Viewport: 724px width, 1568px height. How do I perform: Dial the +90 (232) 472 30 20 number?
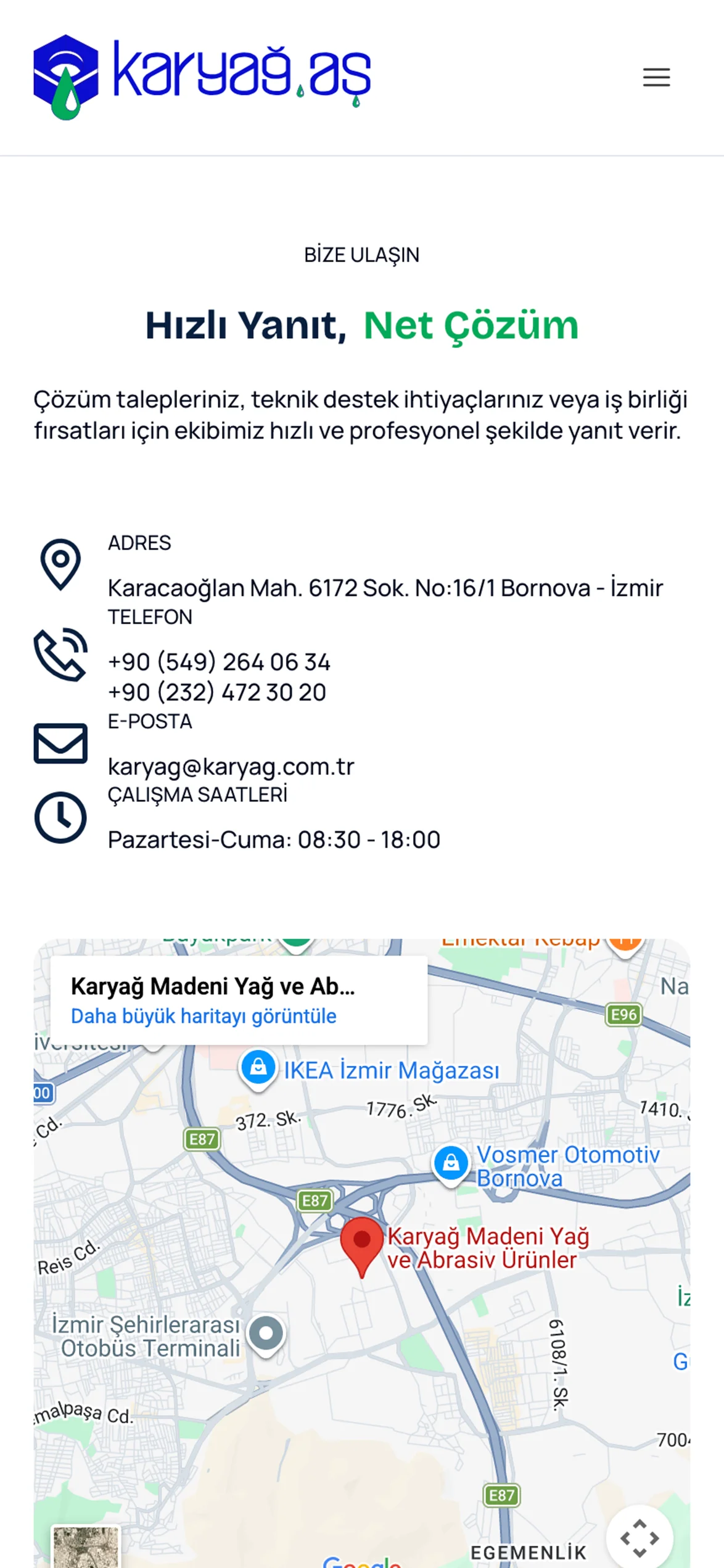tap(216, 692)
